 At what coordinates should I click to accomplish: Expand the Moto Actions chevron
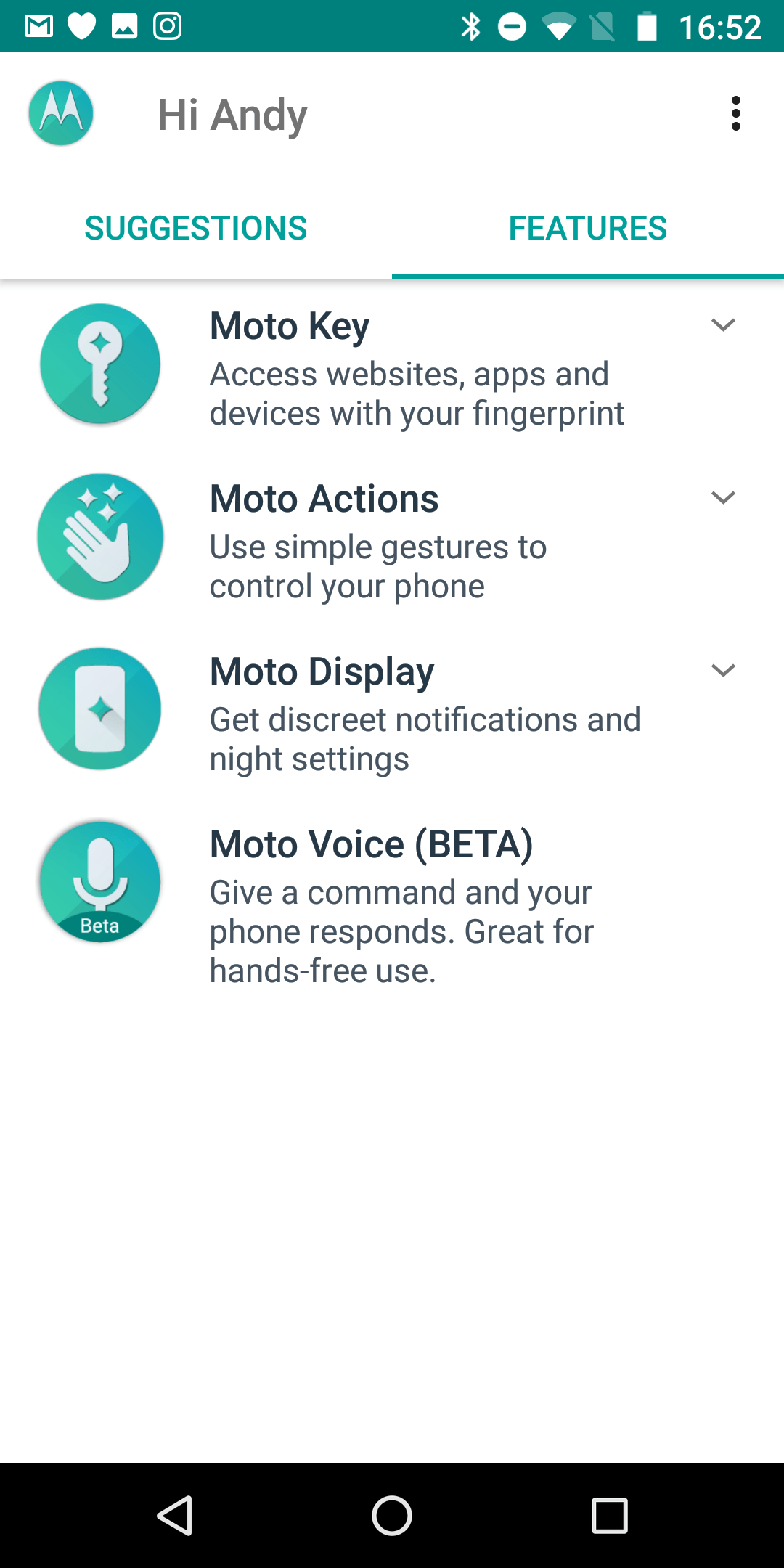(x=723, y=498)
